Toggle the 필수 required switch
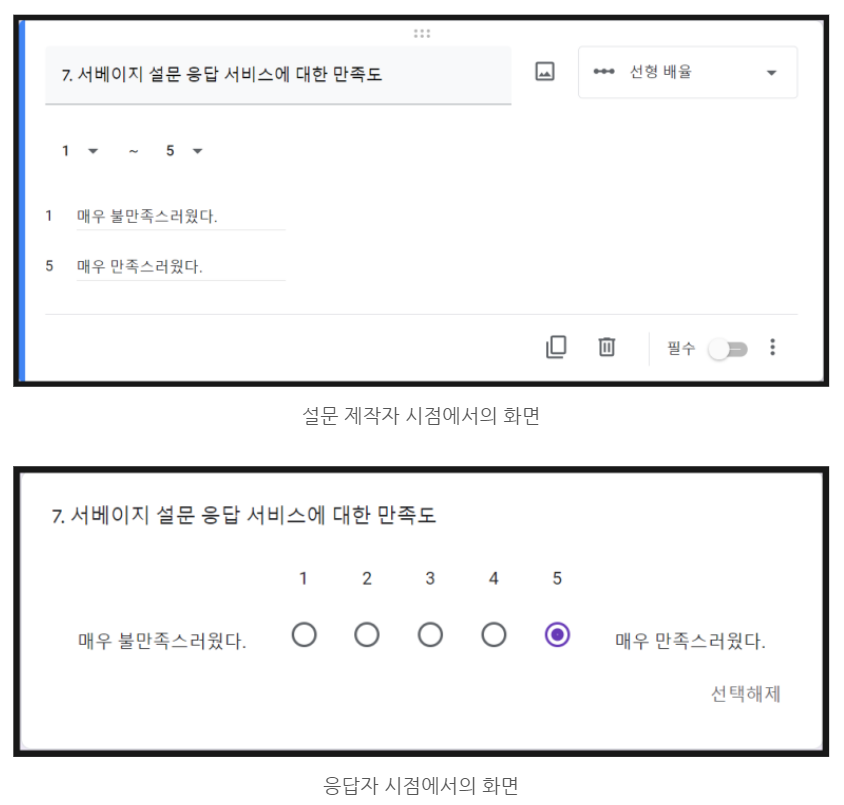 (728, 350)
